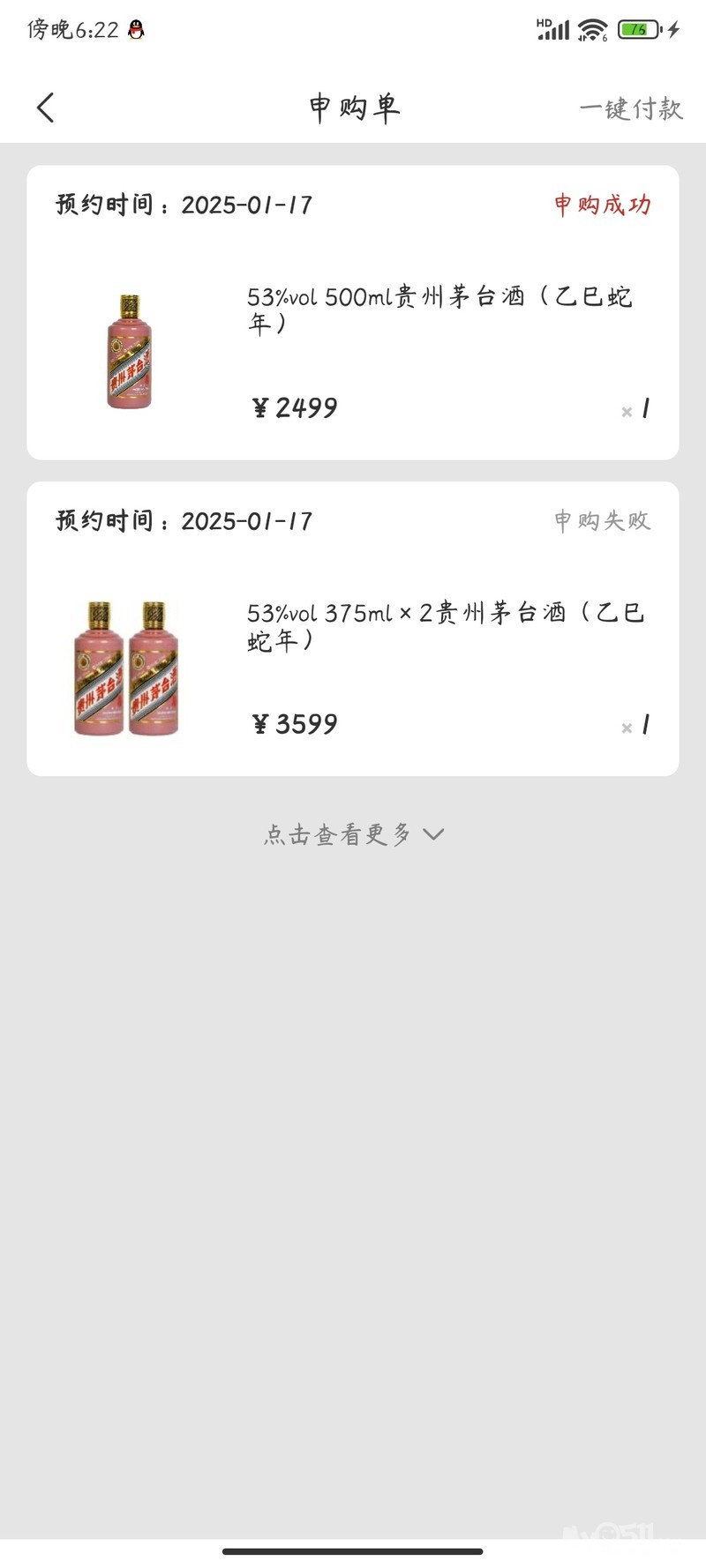Expand 点击查看更多 to load more orders

[x=353, y=833]
